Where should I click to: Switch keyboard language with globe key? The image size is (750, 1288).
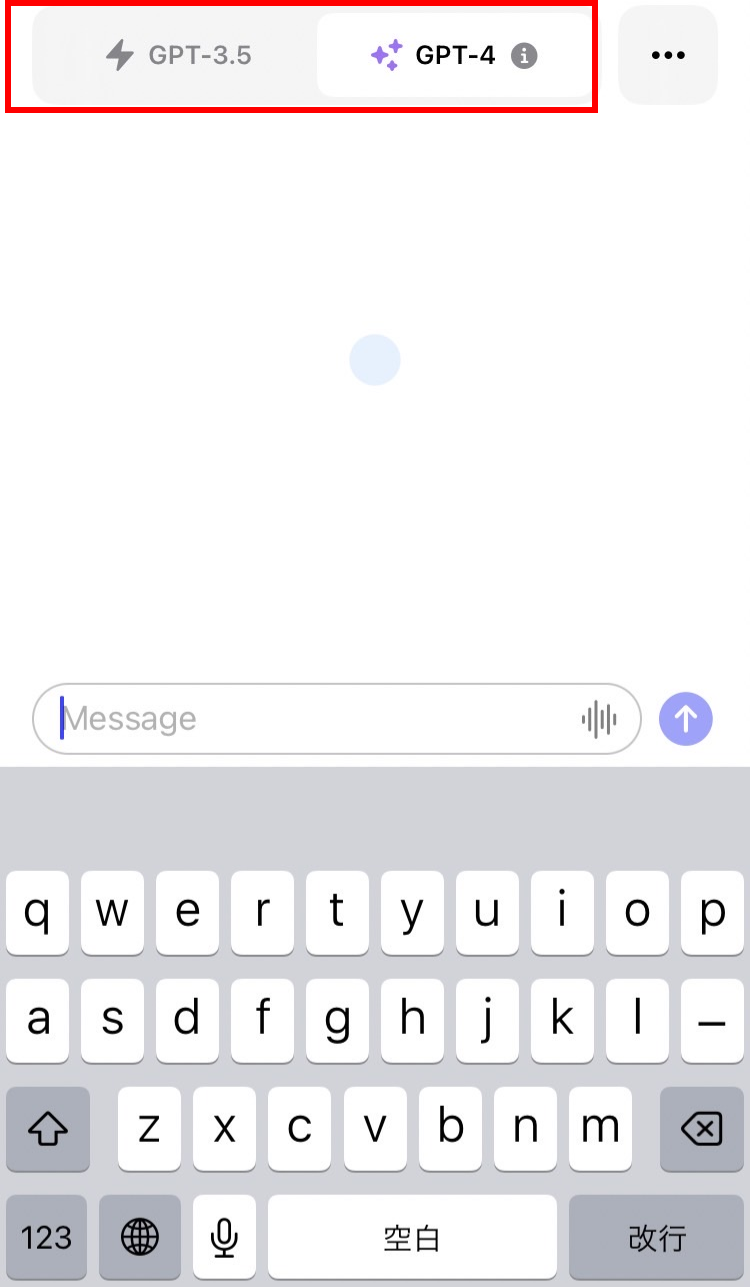(x=140, y=1238)
